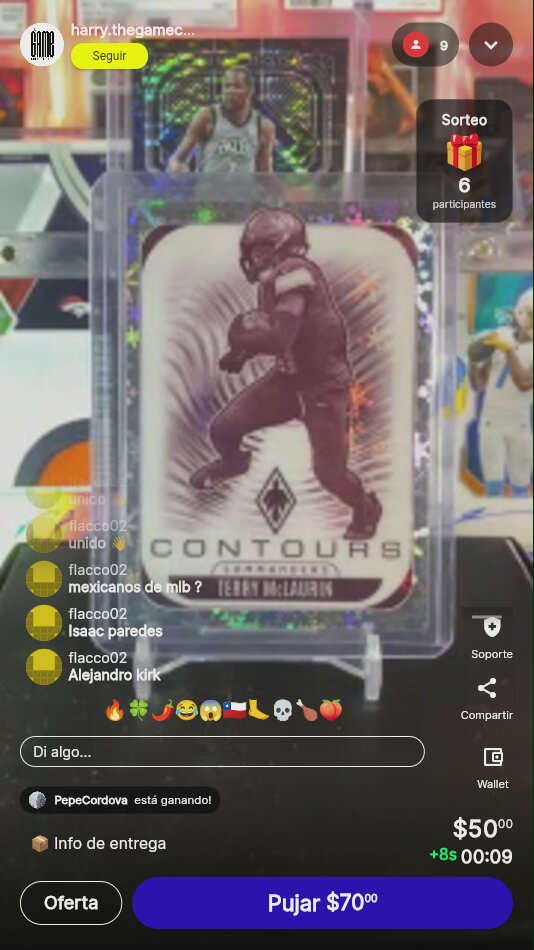534x950 pixels.
Task: Follow harry.thegamec with the Seguir button
Action: (109, 56)
